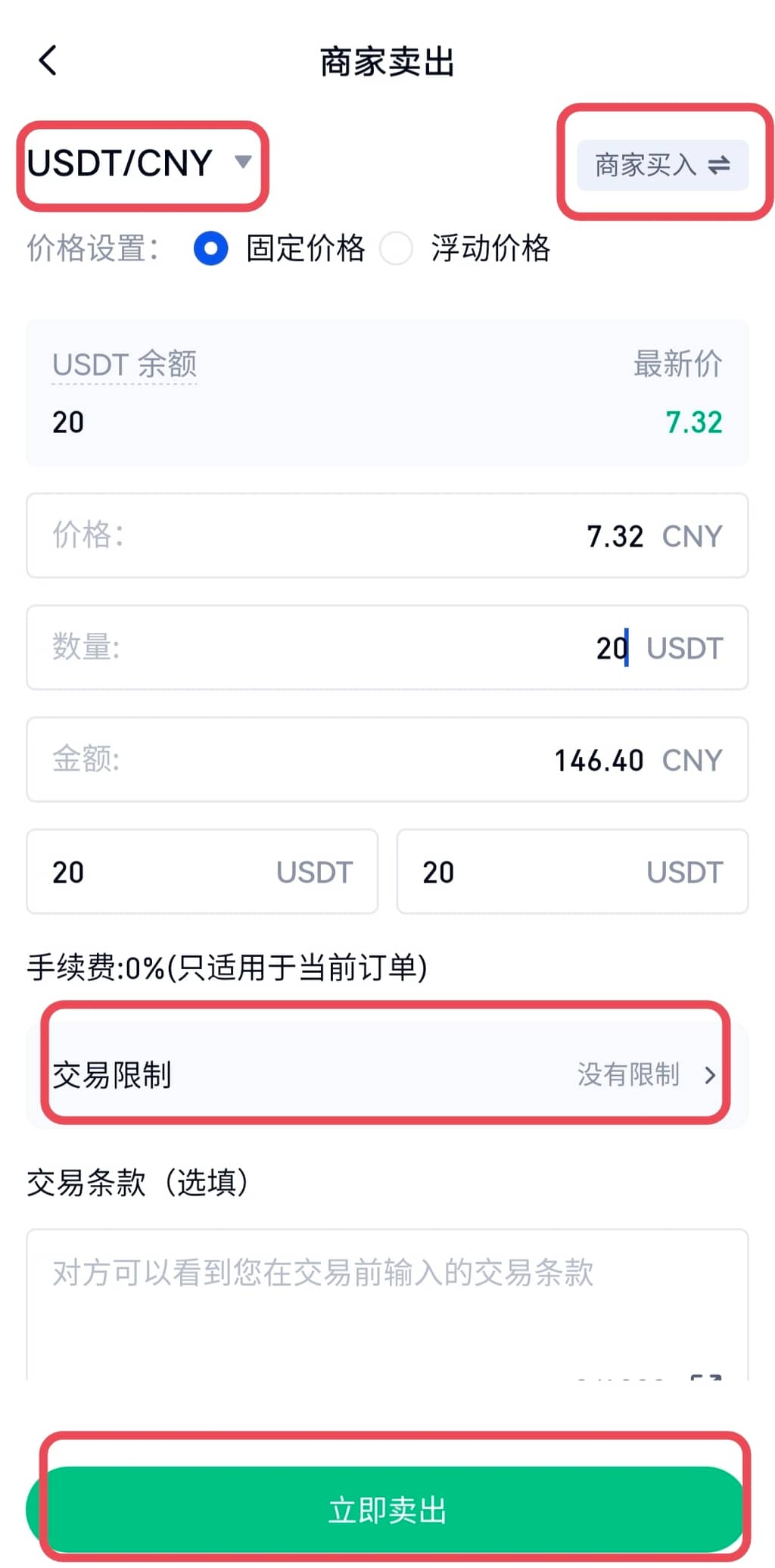Image resolution: width=775 pixels, height=1568 pixels.
Task: Tap the underlined USDT 余额 label
Action: [x=124, y=365]
